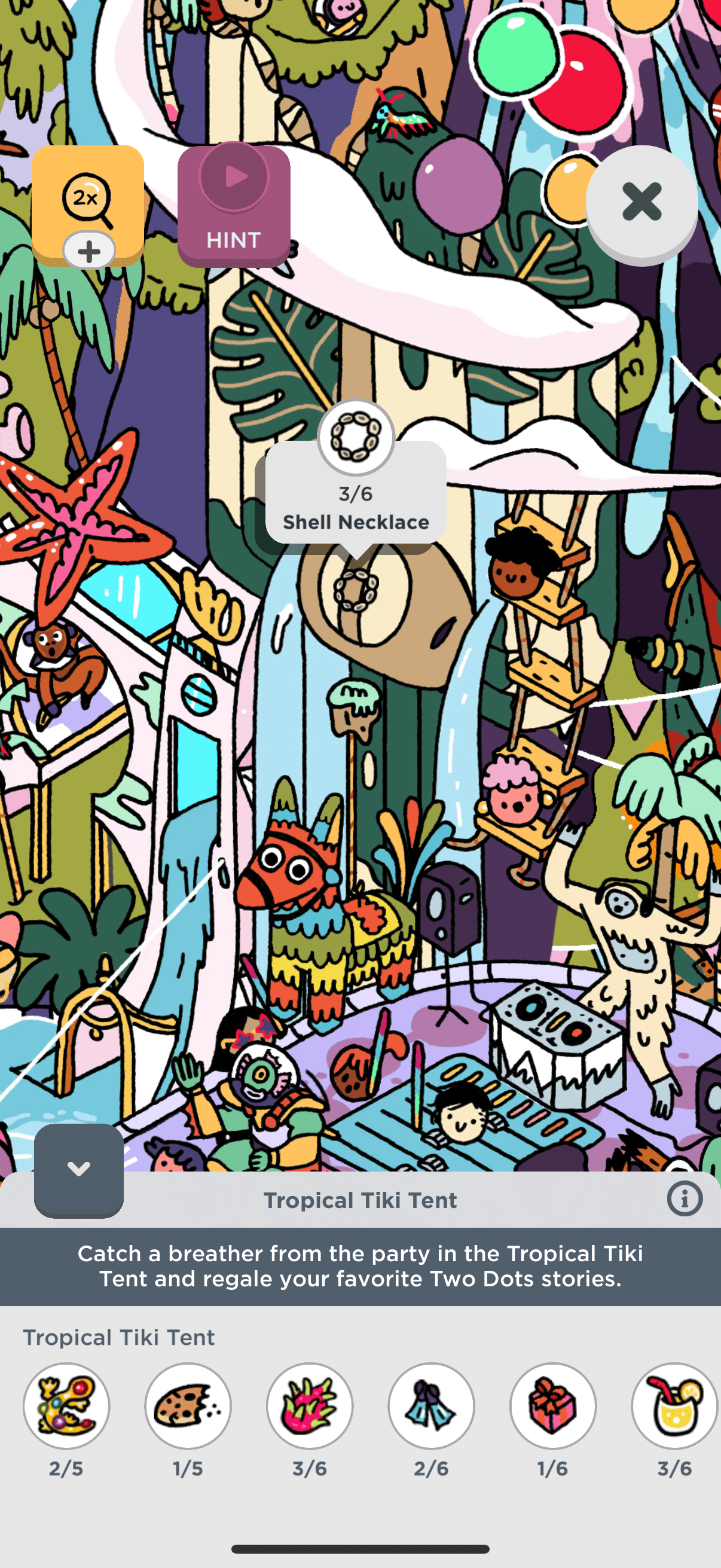Select the swim flippers item at 2/6
The height and width of the screenshot is (1568, 721).
coord(432,1405)
